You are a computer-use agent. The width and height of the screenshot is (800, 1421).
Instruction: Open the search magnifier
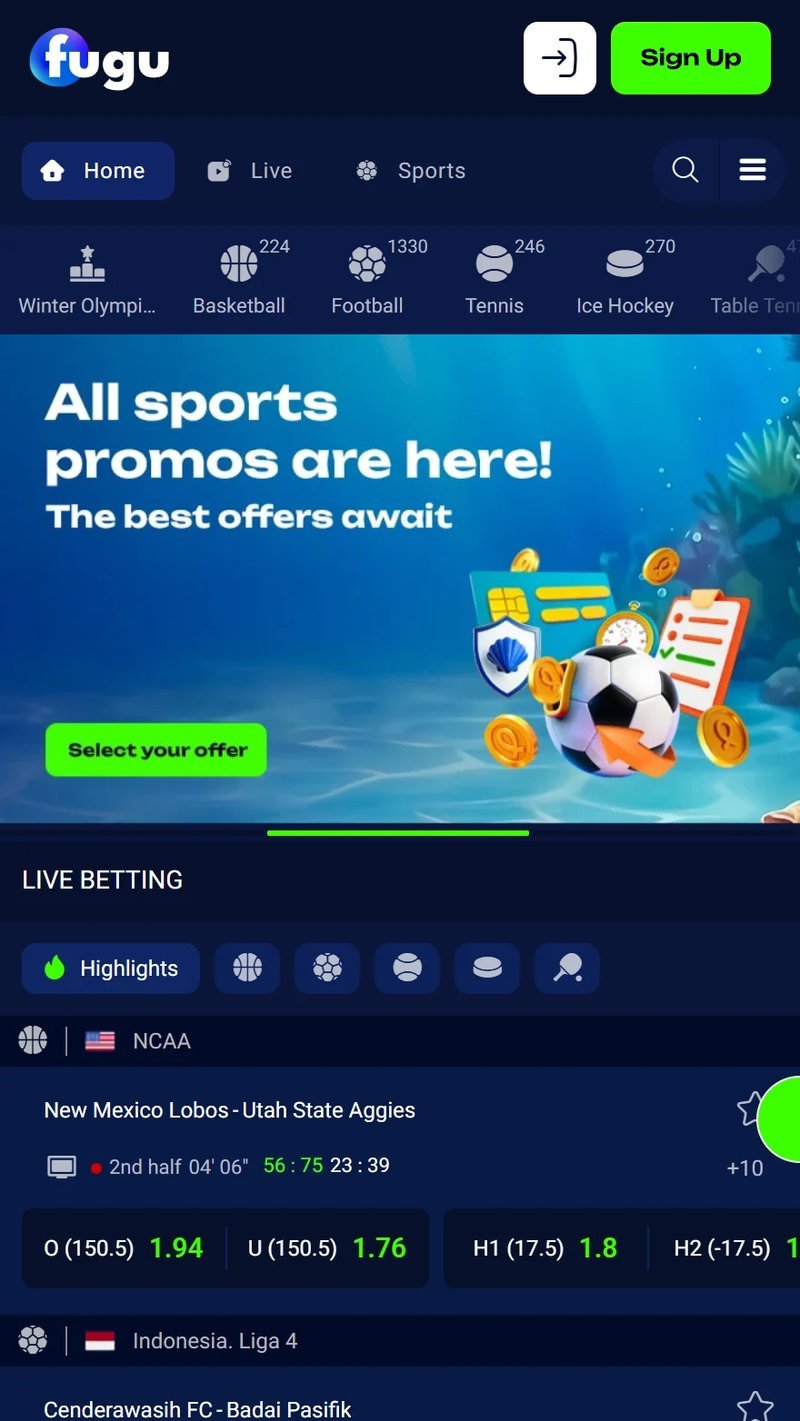(x=685, y=170)
